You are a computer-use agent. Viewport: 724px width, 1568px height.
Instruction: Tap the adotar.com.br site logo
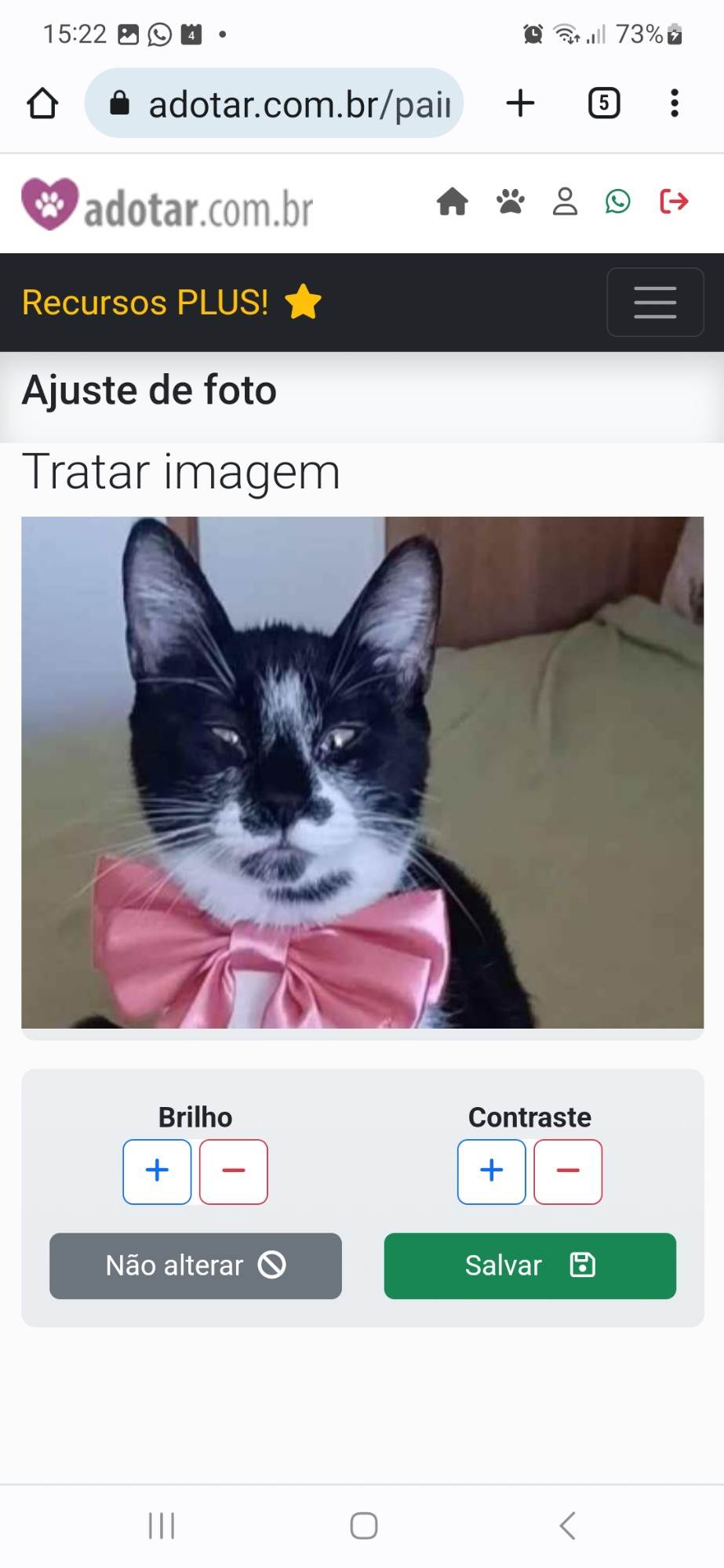coord(167,205)
